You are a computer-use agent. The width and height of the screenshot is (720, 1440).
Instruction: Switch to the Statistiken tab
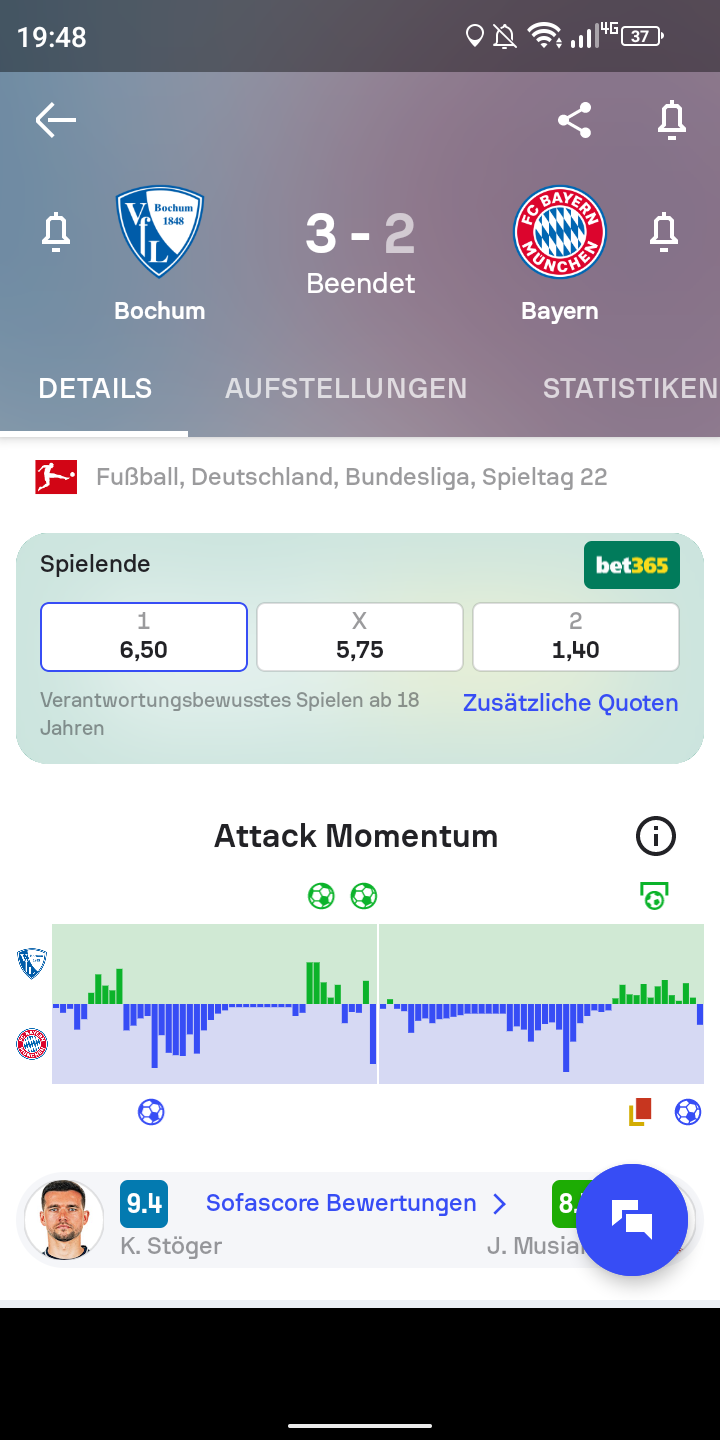pyautogui.click(x=630, y=388)
